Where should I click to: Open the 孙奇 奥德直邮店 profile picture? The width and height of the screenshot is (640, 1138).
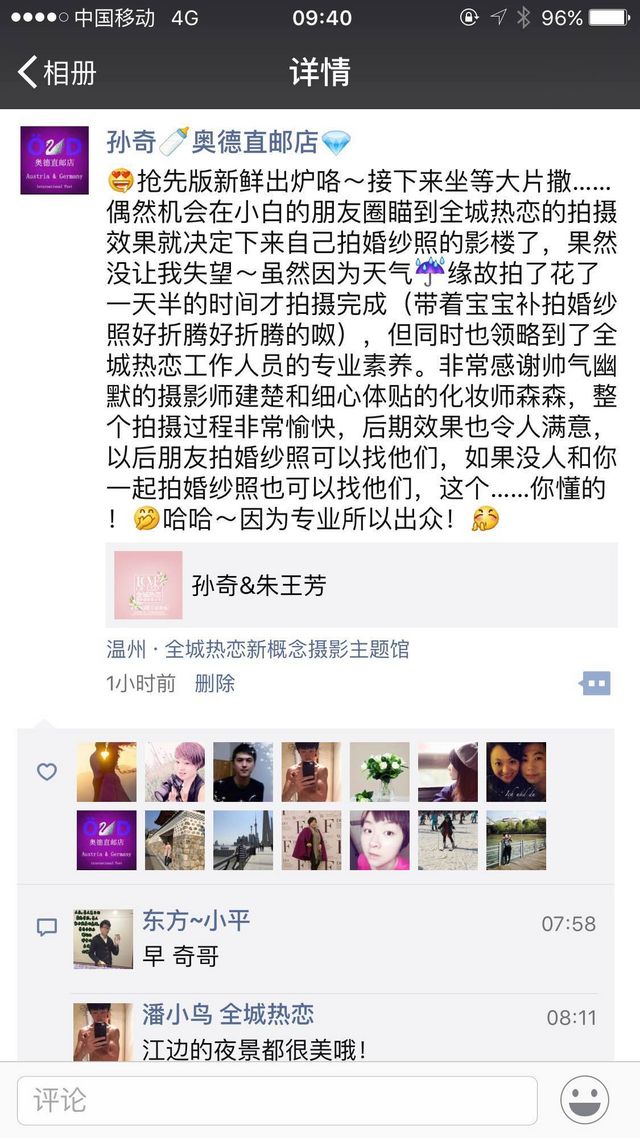(54, 160)
